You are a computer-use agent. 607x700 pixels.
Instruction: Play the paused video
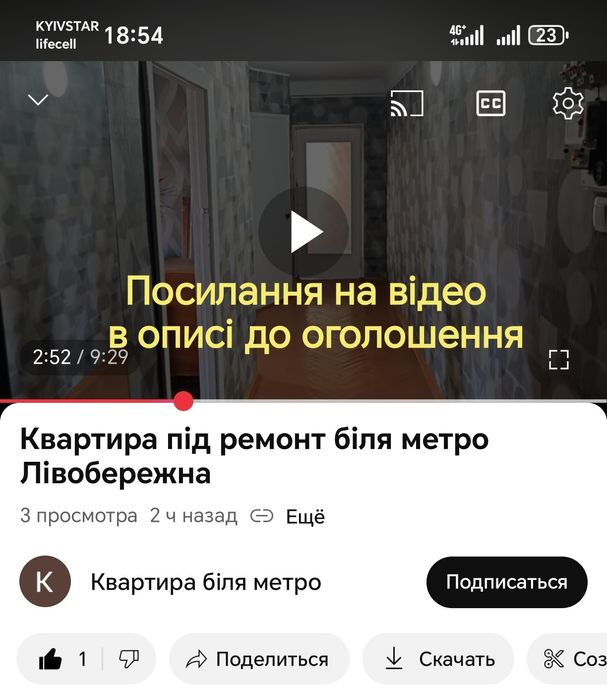point(304,232)
